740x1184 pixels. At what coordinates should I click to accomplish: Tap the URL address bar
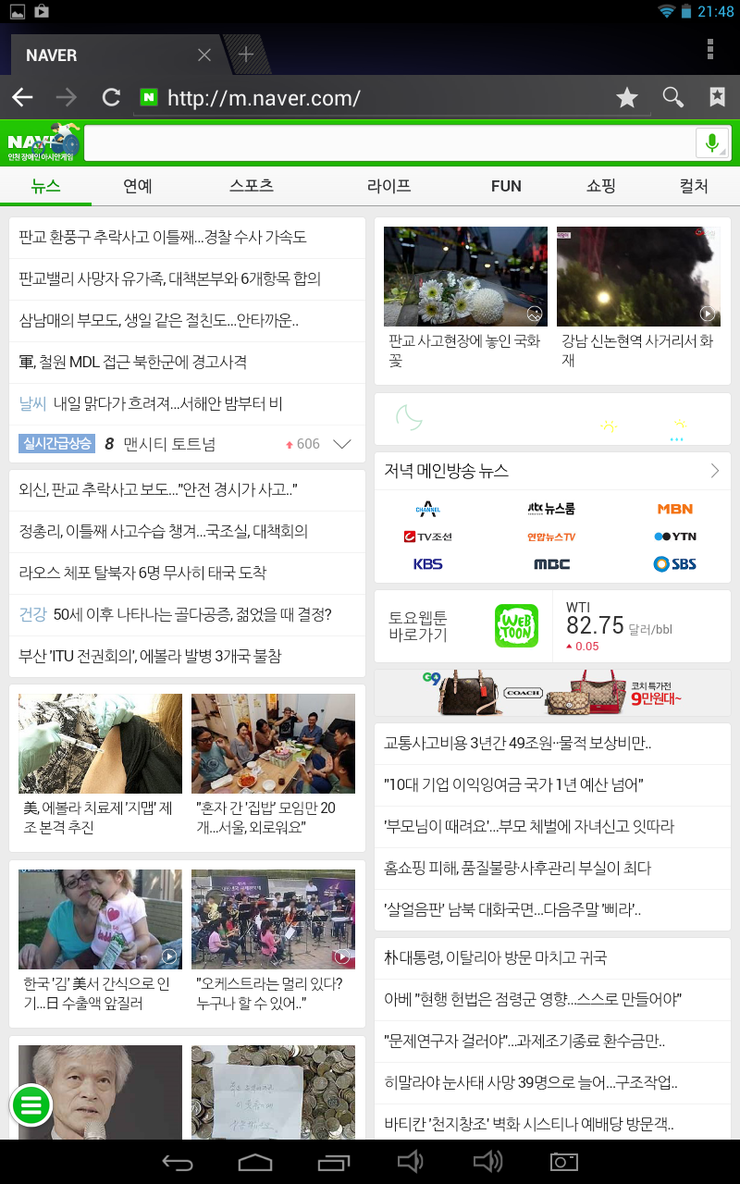pyautogui.click(x=380, y=98)
